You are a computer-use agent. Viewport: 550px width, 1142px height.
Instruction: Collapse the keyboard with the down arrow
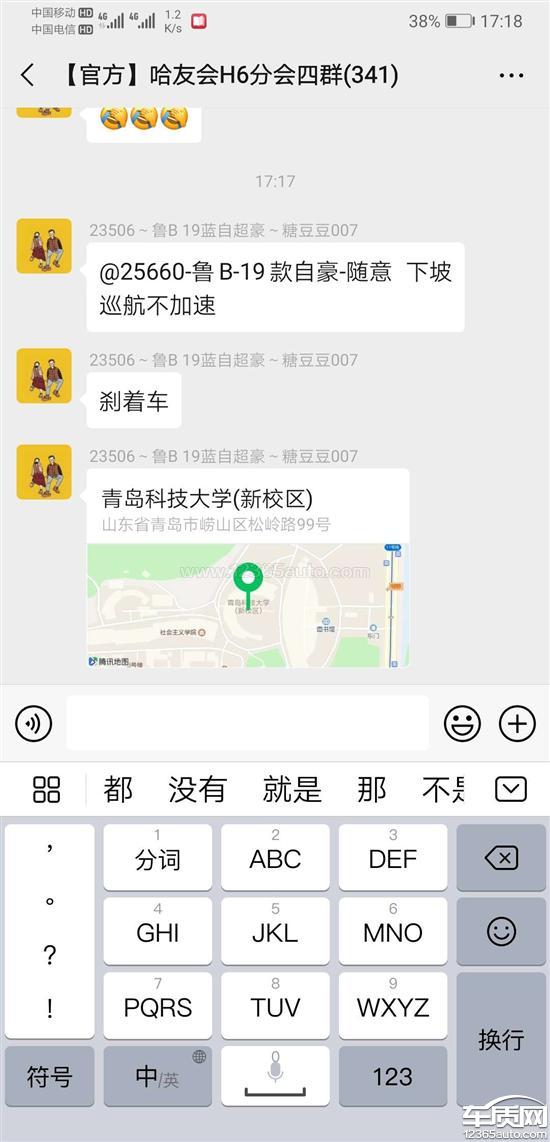coord(511,789)
